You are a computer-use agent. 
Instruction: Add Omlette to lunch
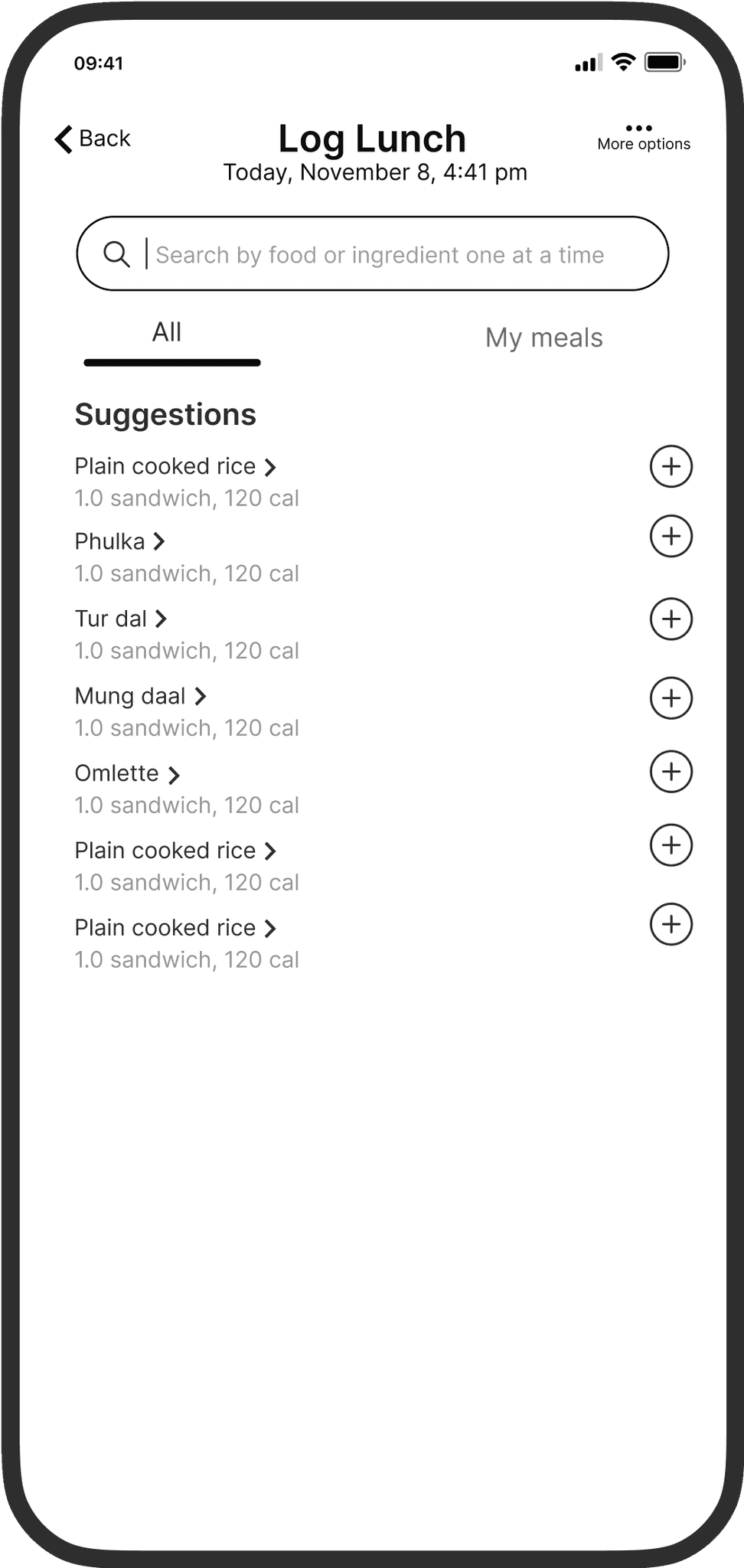[671, 771]
